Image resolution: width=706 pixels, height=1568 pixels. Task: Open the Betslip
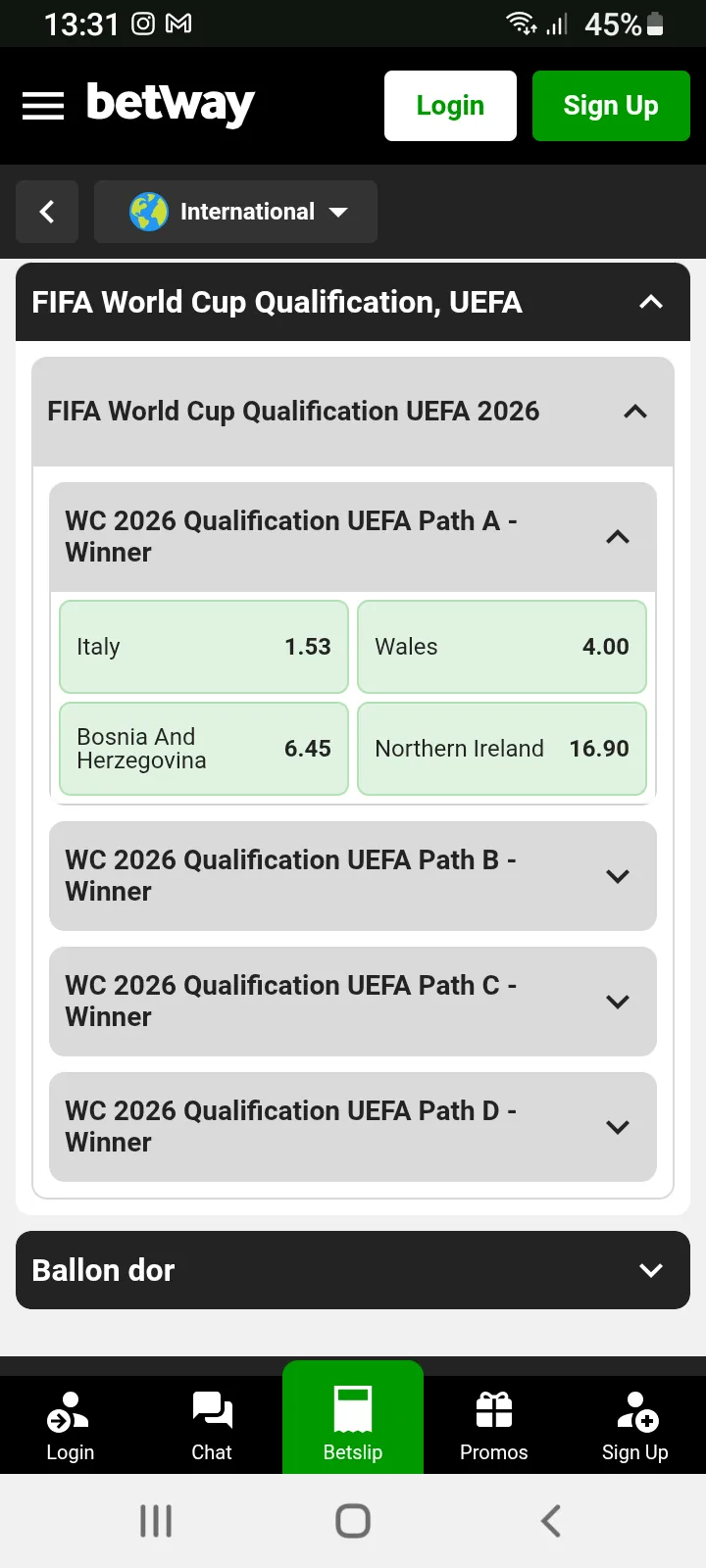pyautogui.click(x=353, y=1416)
